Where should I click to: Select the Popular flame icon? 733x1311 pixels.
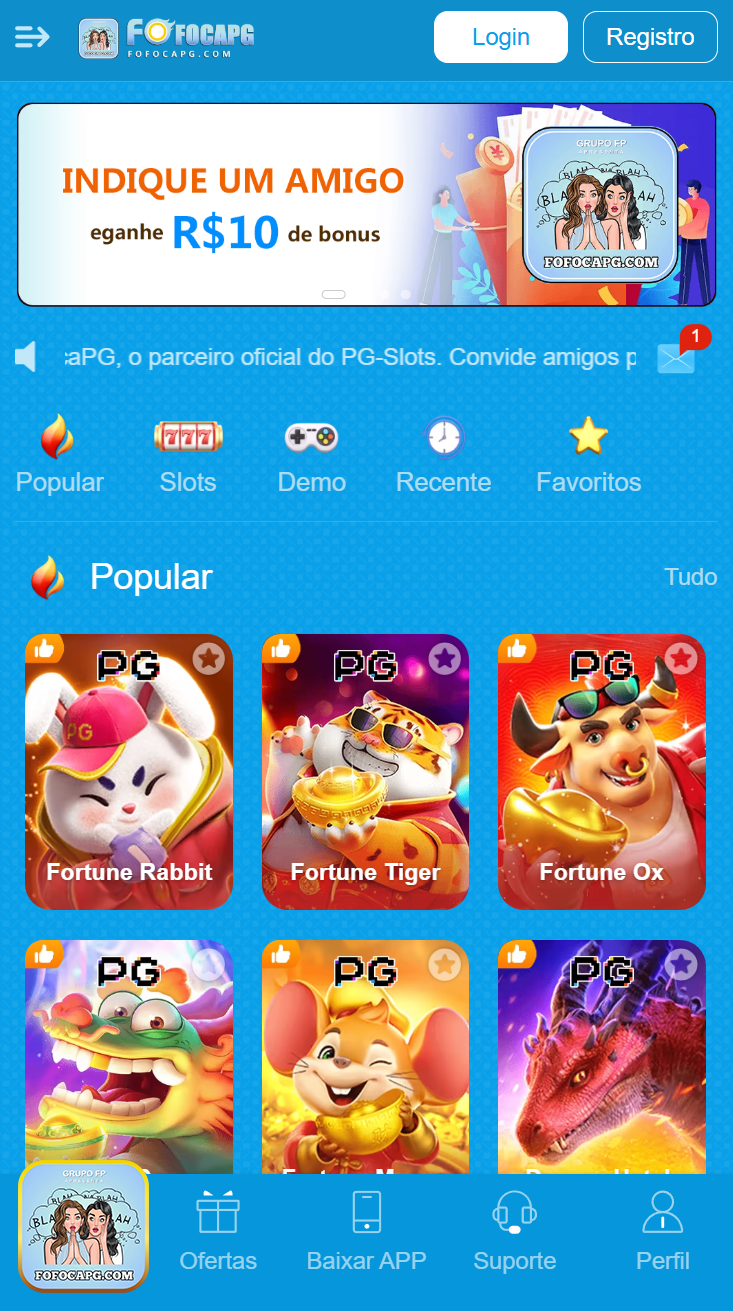pyautogui.click(x=59, y=436)
